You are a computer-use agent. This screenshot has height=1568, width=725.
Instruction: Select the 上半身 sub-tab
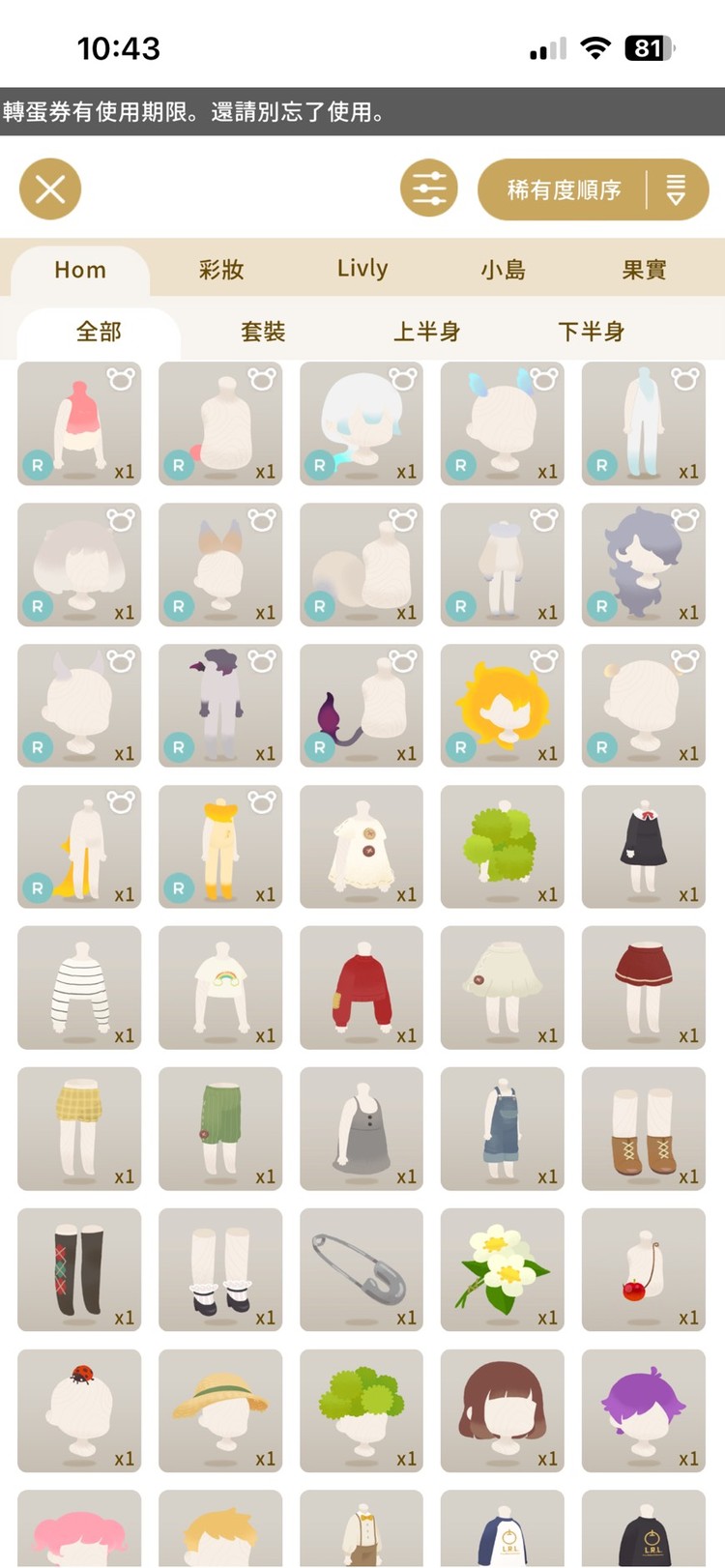point(427,333)
